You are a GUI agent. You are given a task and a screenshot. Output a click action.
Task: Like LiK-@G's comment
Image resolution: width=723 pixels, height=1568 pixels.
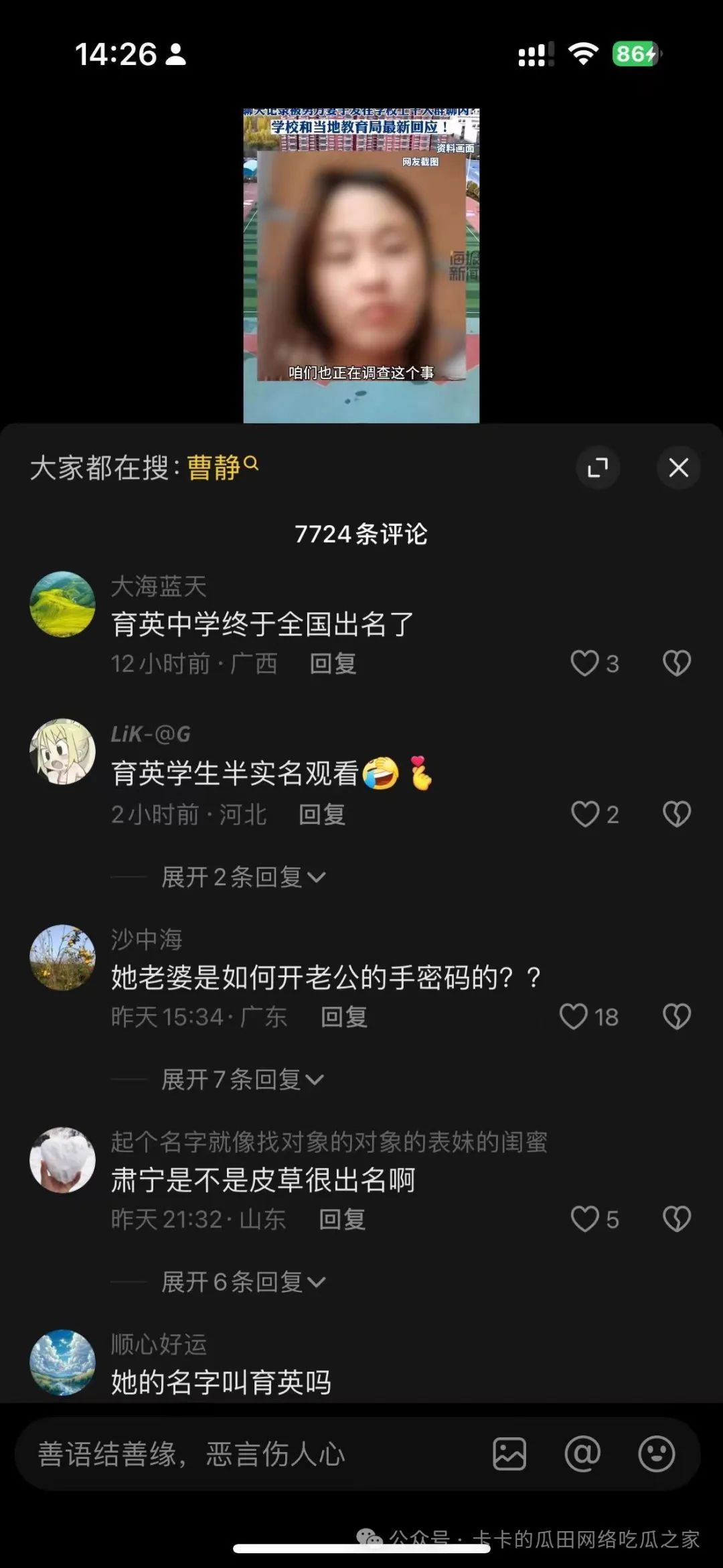point(584,814)
